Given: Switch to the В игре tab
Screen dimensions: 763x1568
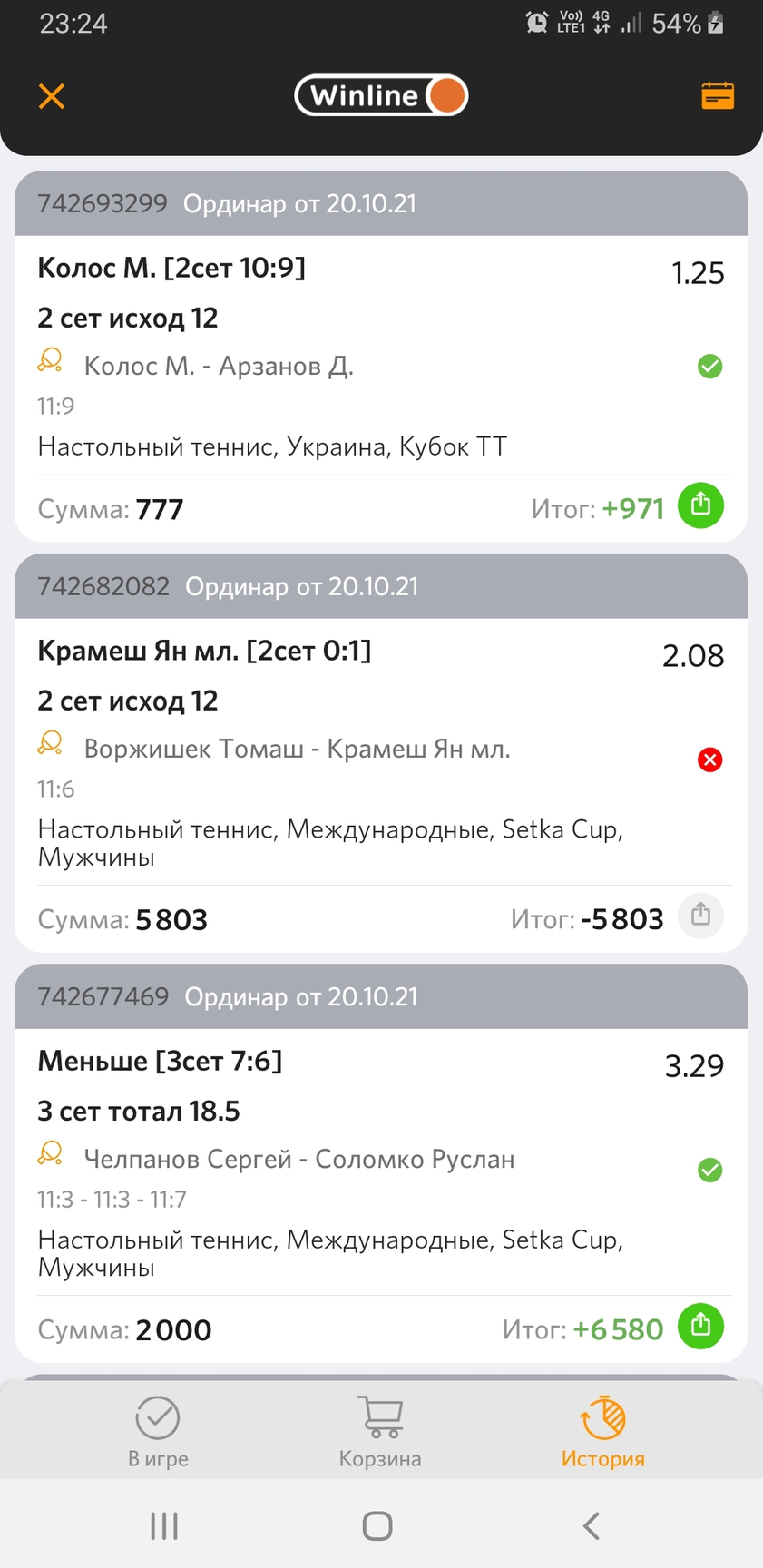Looking at the screenshot, I should (x=158, y=1432).
